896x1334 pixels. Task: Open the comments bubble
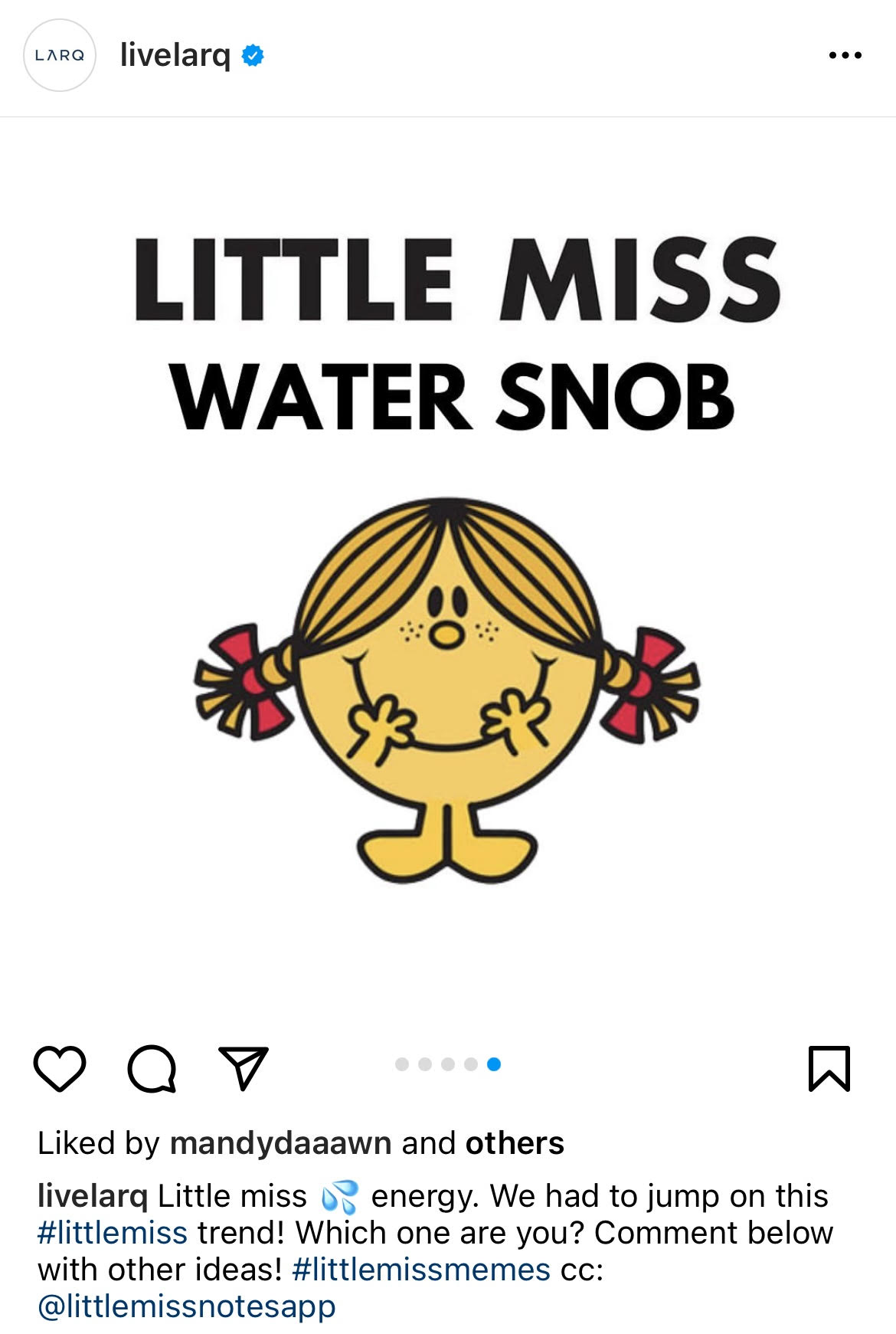click(152, 1067)
